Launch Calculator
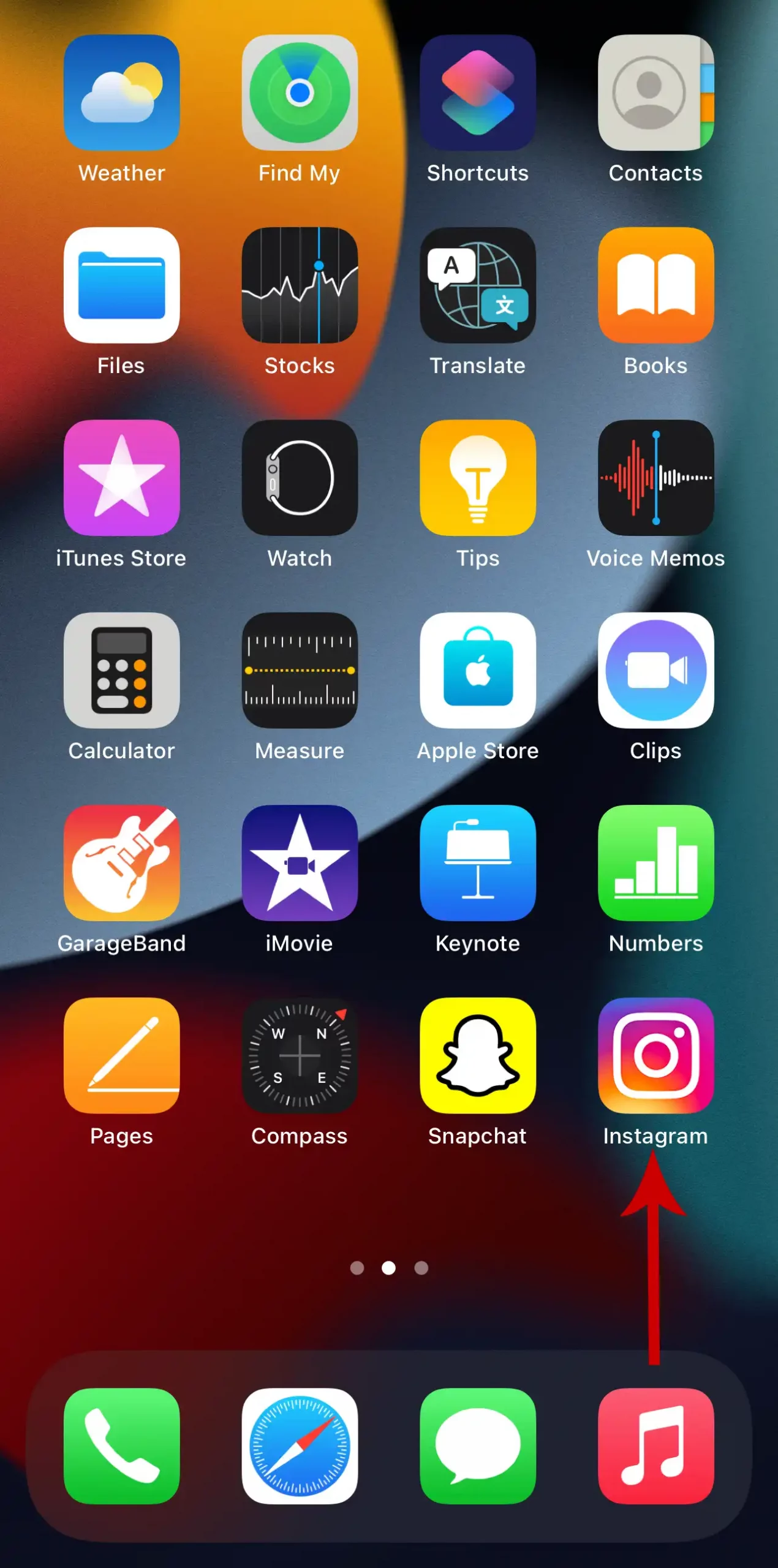The image size is (778, 1568). pyautogui.click(x=121, y=670)
